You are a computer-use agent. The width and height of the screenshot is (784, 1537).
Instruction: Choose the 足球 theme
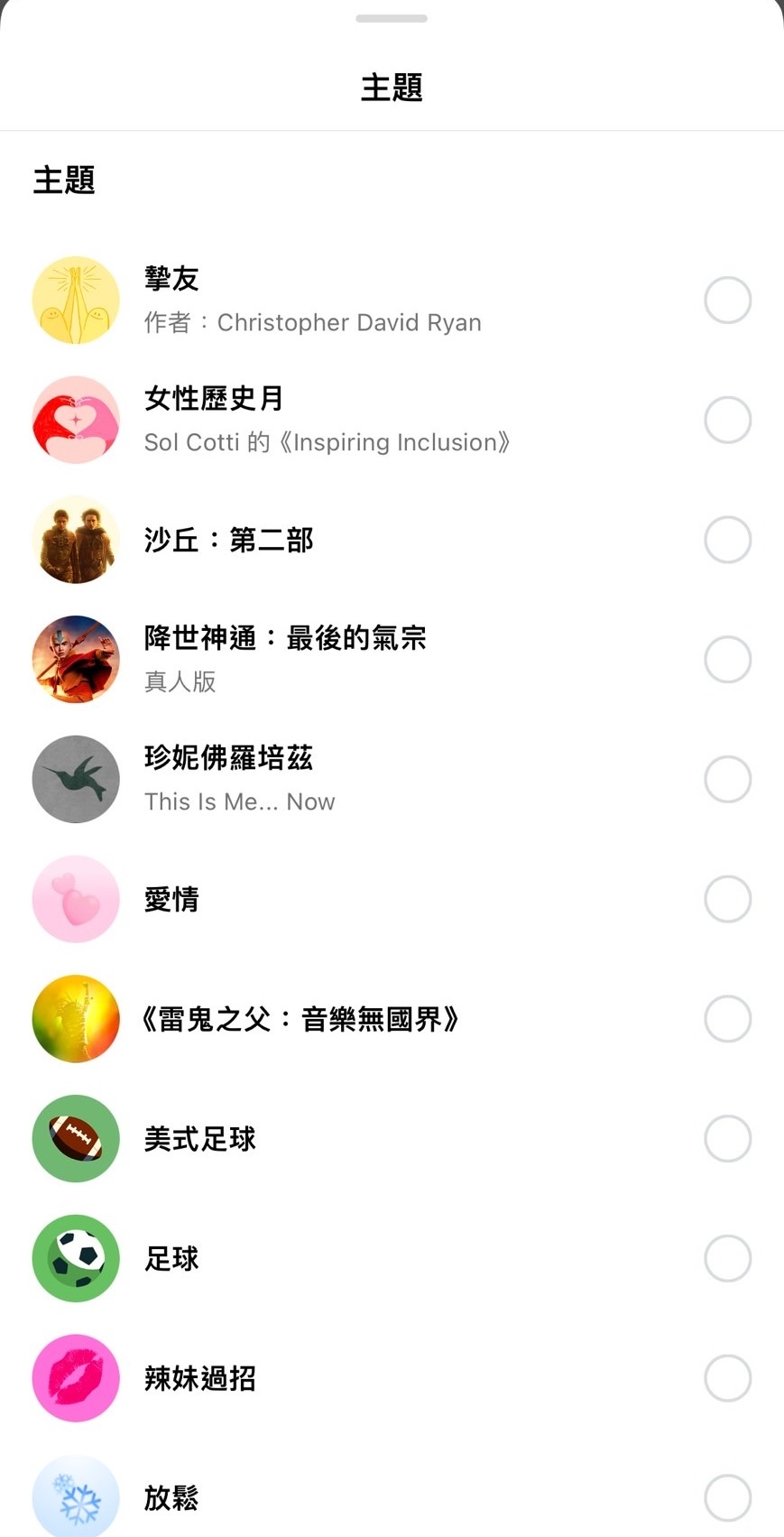pyautogui.click(x=727, y=1258)
